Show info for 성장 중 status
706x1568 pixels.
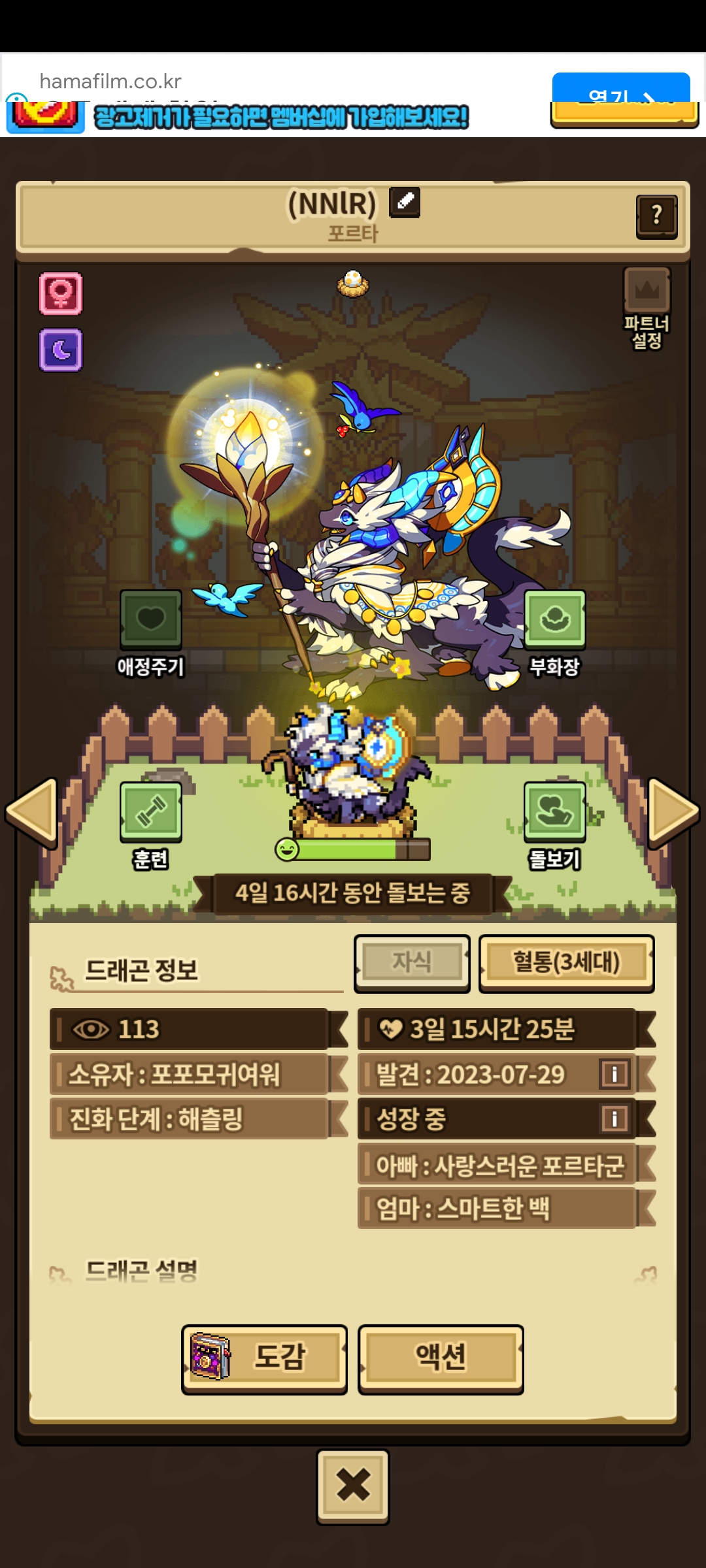614,1118
